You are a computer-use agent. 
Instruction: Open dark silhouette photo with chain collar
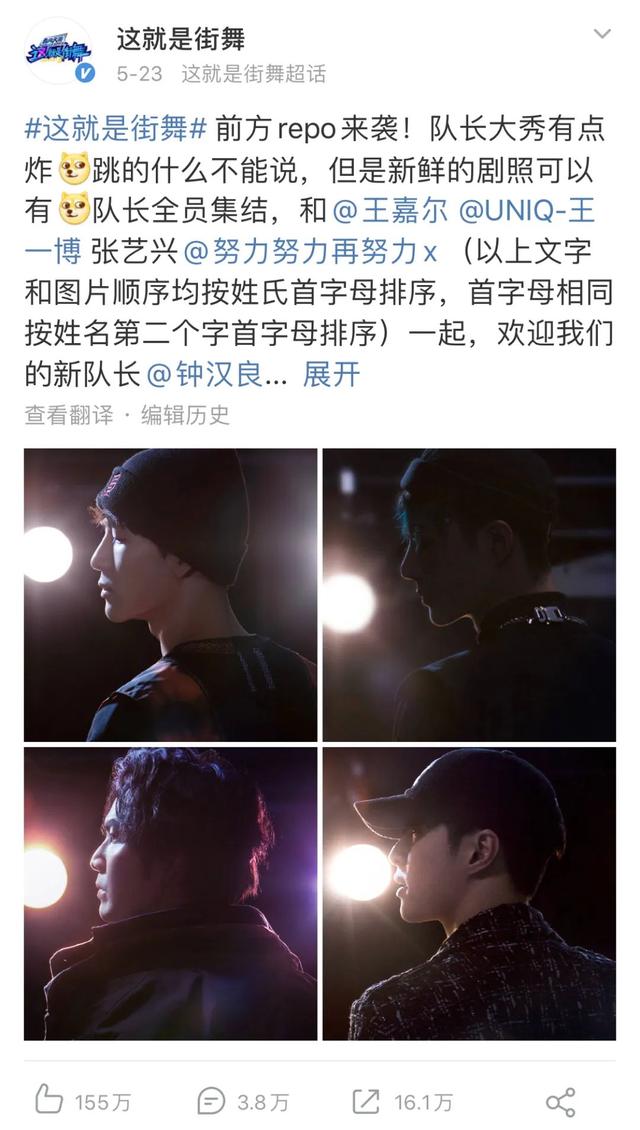pyautogui.click(x=469, y=595)
